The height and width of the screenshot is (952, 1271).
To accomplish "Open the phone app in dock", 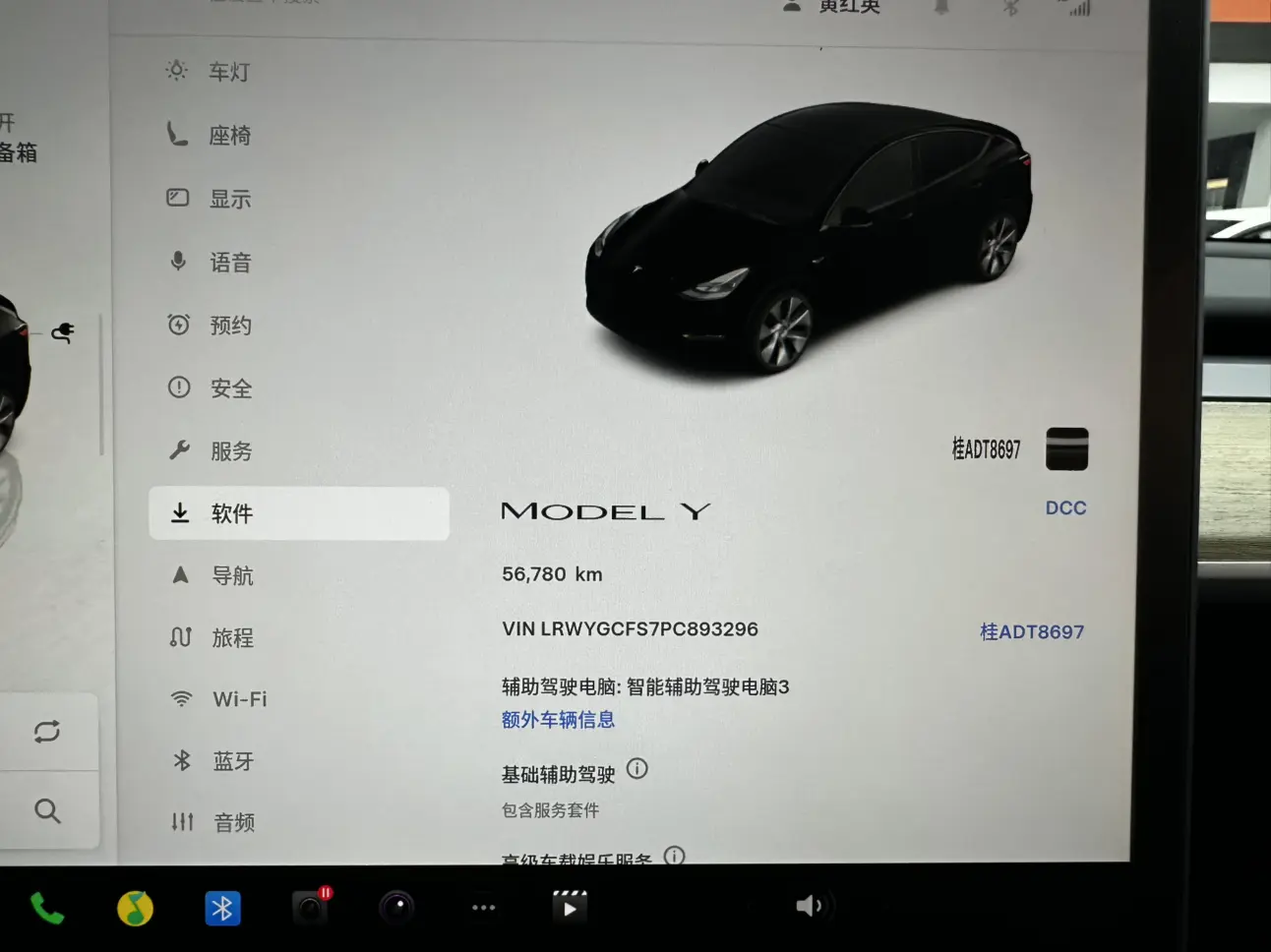I will (x=46, y=908).
